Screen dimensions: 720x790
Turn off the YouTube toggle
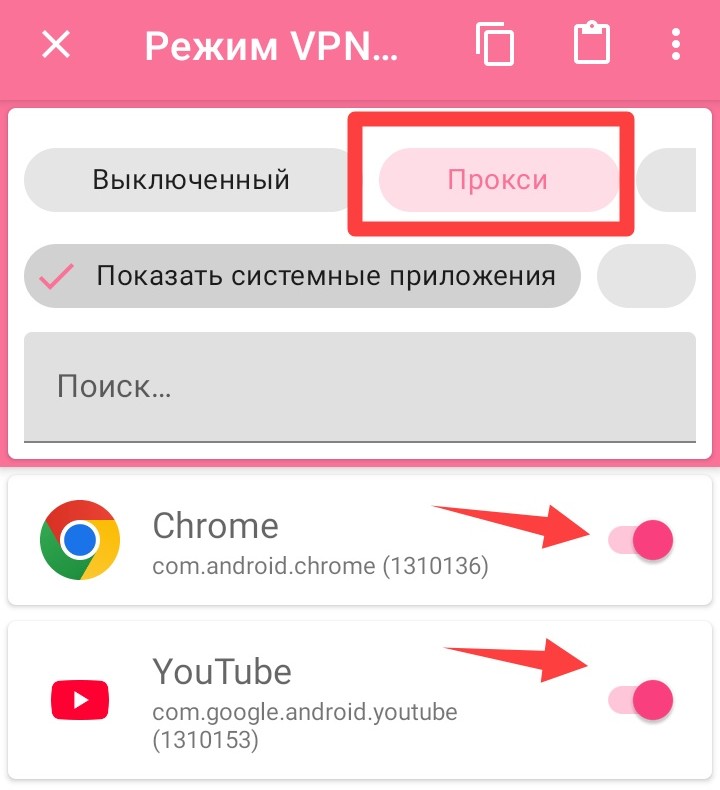coord(642,699)
